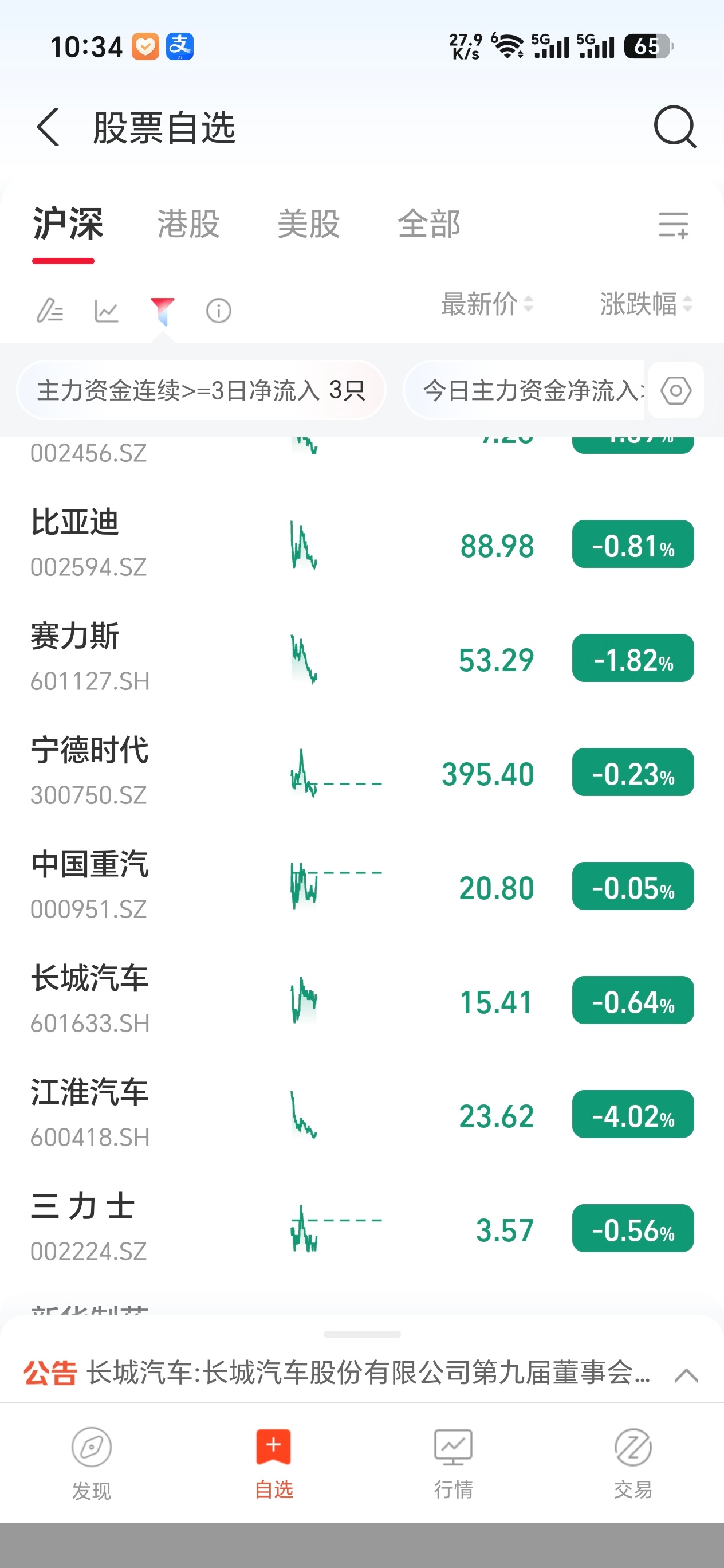Open filter settings hexagon icon
This screenshot has width=724, height=1568.
pos(676,390)
